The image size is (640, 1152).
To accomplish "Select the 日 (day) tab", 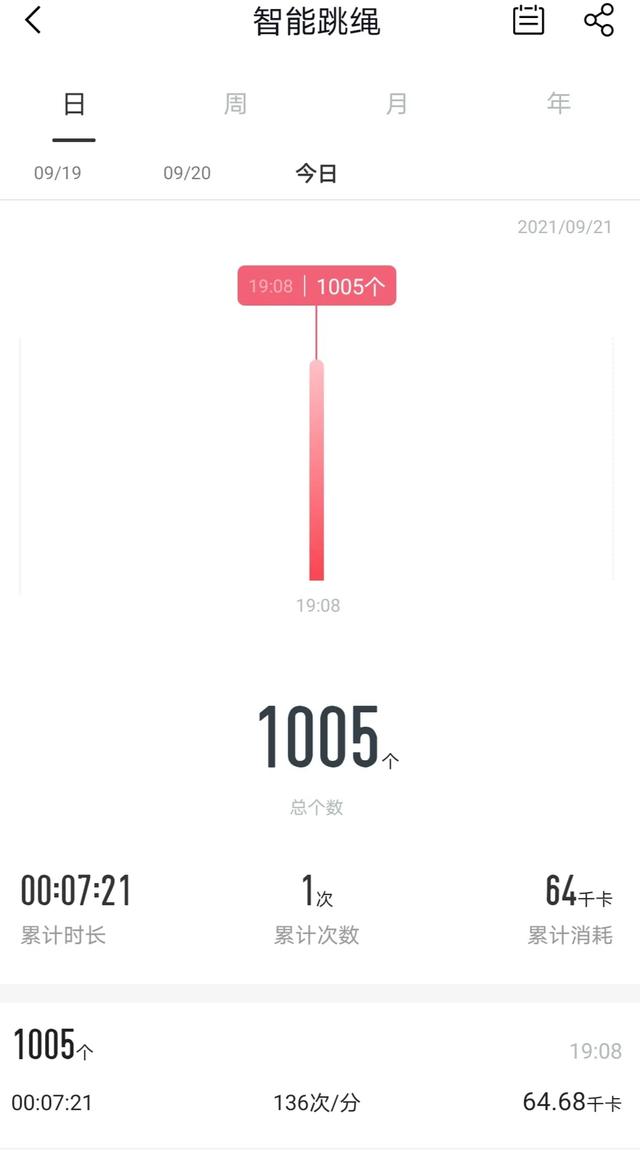I will click(x=74, y=104).
